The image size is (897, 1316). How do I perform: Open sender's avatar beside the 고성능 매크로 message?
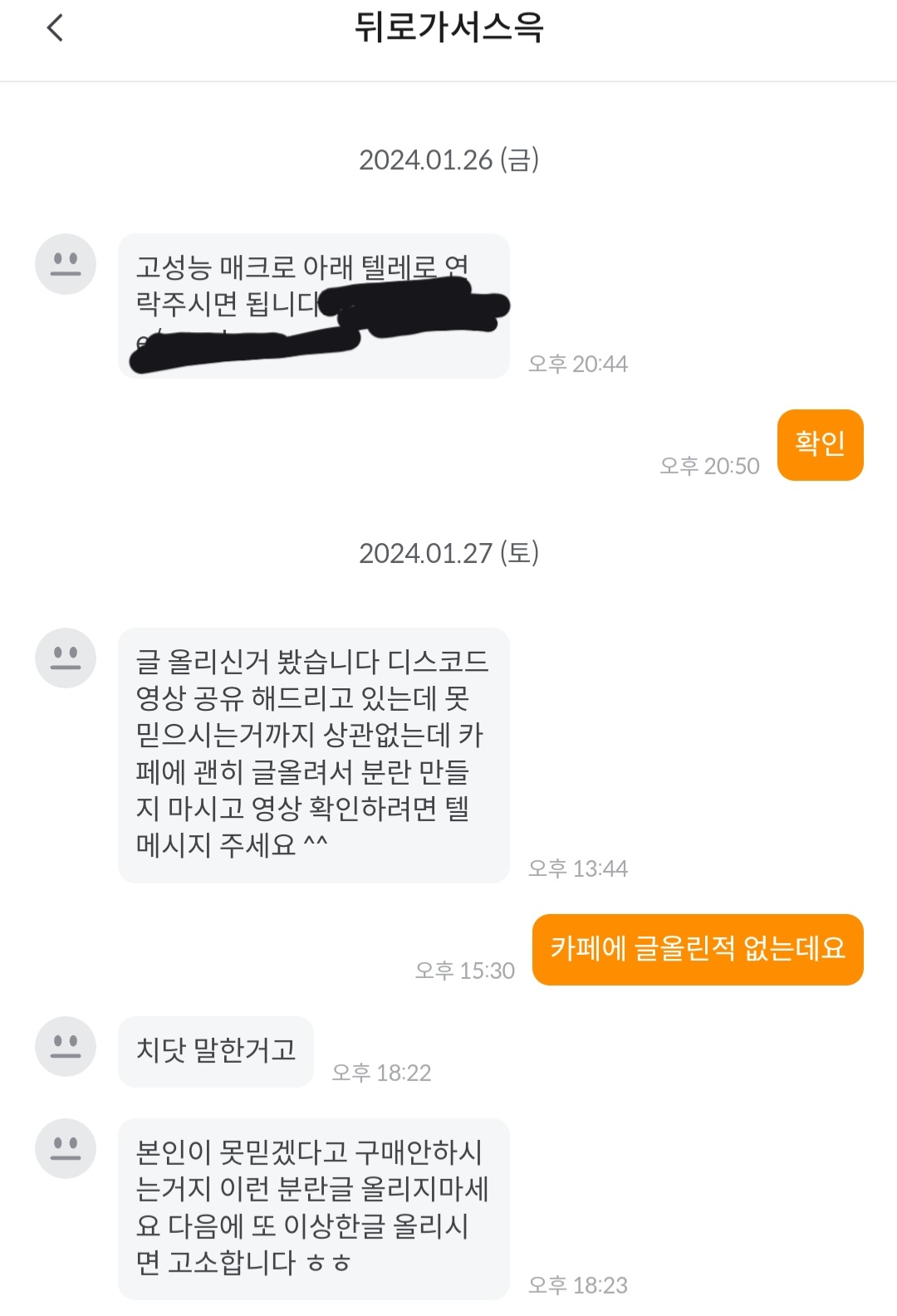coord(66,264)
